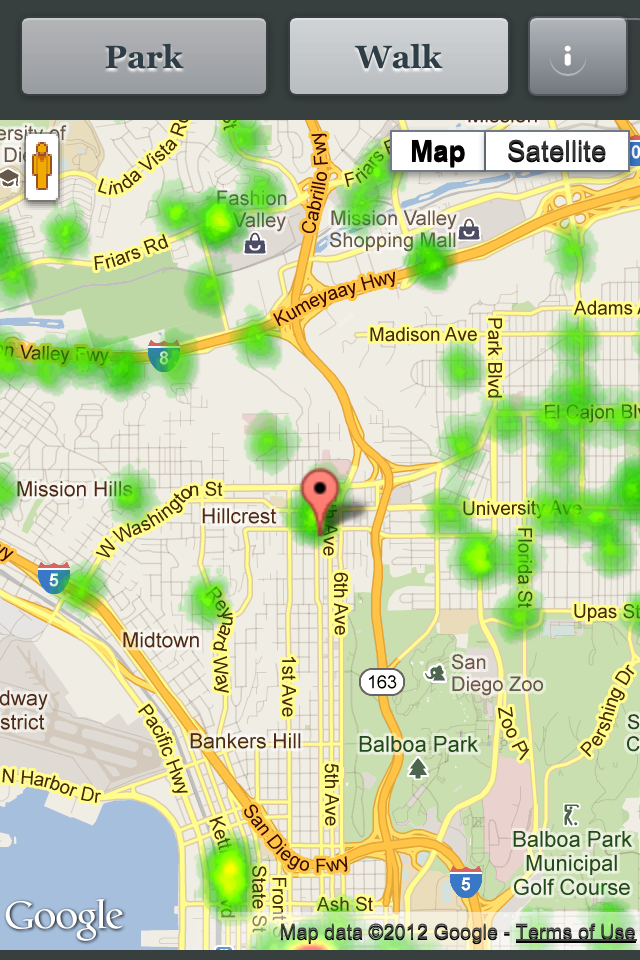Open the info button
The image size is (640, 960).
[x=569, y=57]
